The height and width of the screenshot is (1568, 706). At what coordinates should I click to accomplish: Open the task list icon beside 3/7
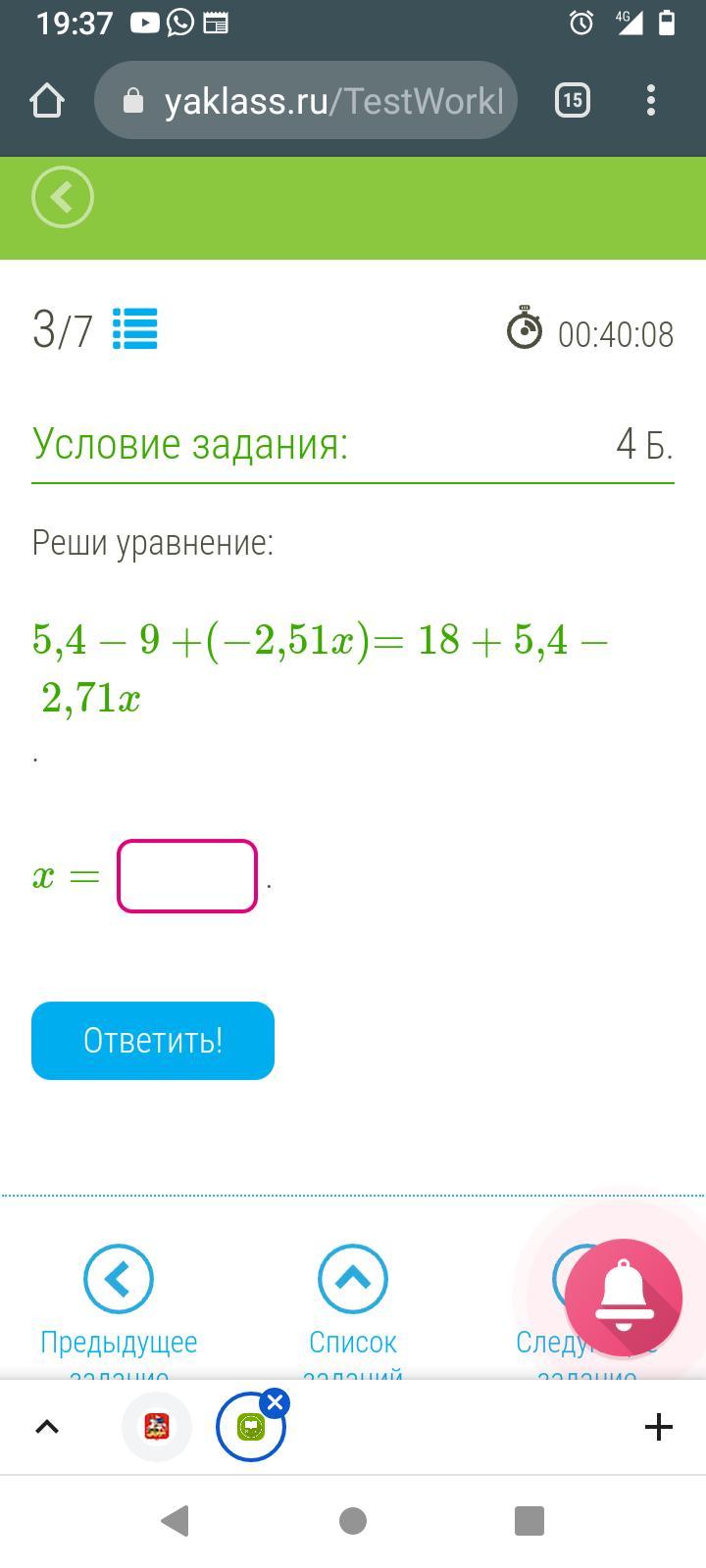click(x=134, y=329)
